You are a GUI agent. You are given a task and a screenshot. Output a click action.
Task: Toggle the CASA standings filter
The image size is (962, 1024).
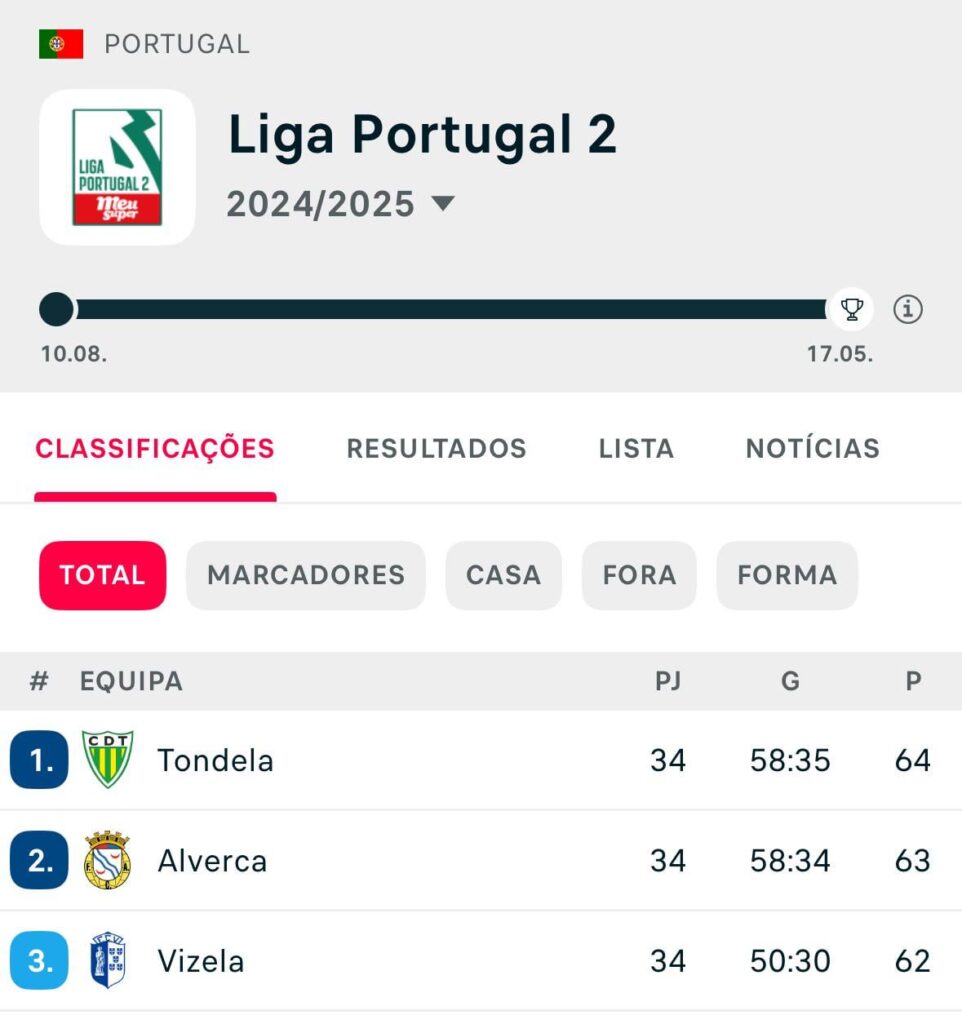pyautogui.click(x=502, y=575)
